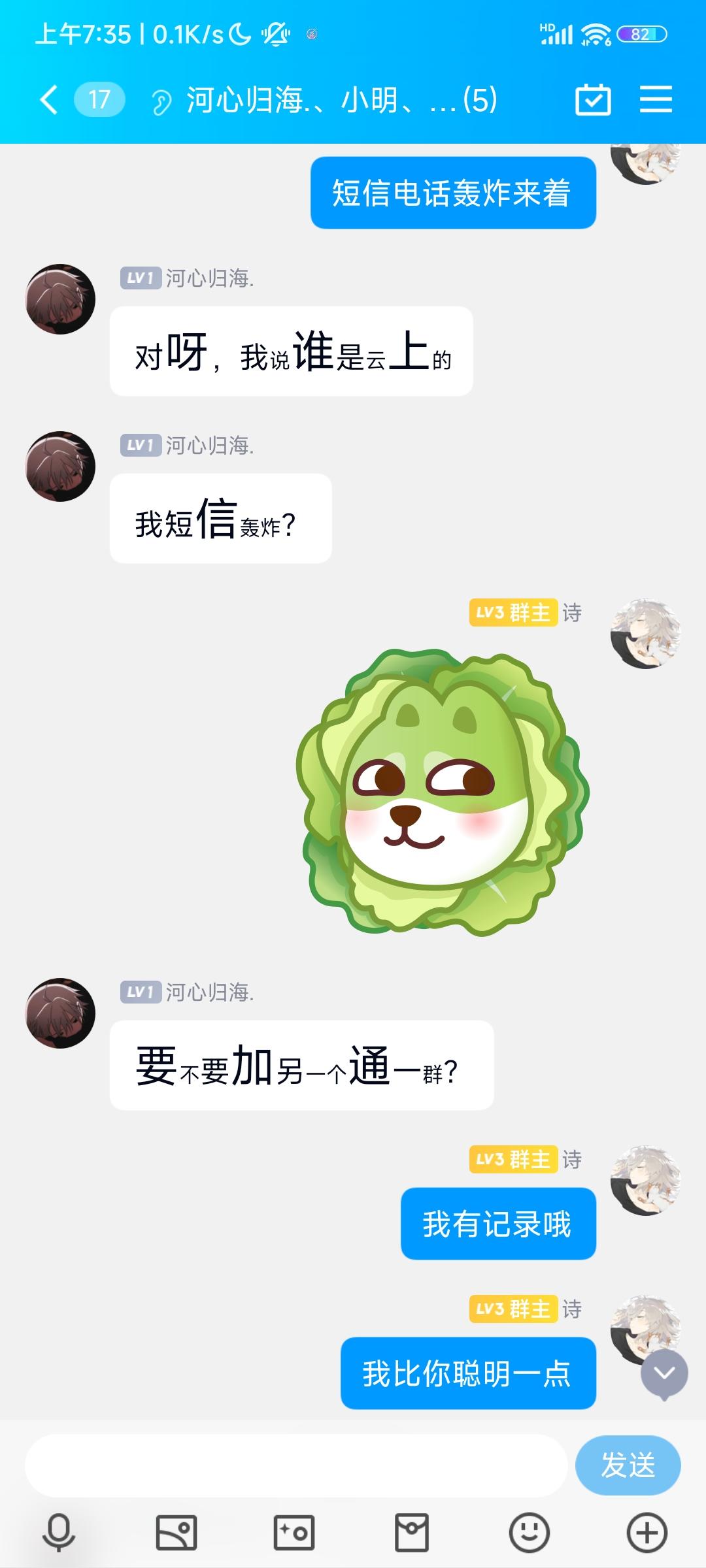Open the group settings hamburger menu
Viewport: 706px width, 1568px height.
click(x=656, y=99)
